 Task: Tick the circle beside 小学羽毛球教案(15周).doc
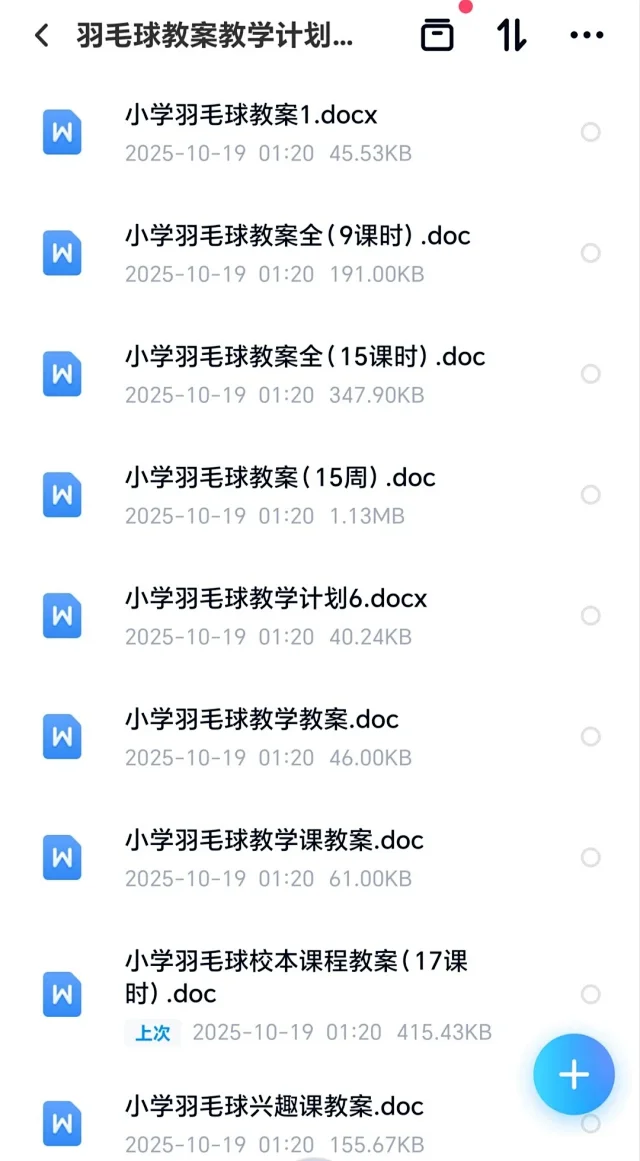coord(591,495)
